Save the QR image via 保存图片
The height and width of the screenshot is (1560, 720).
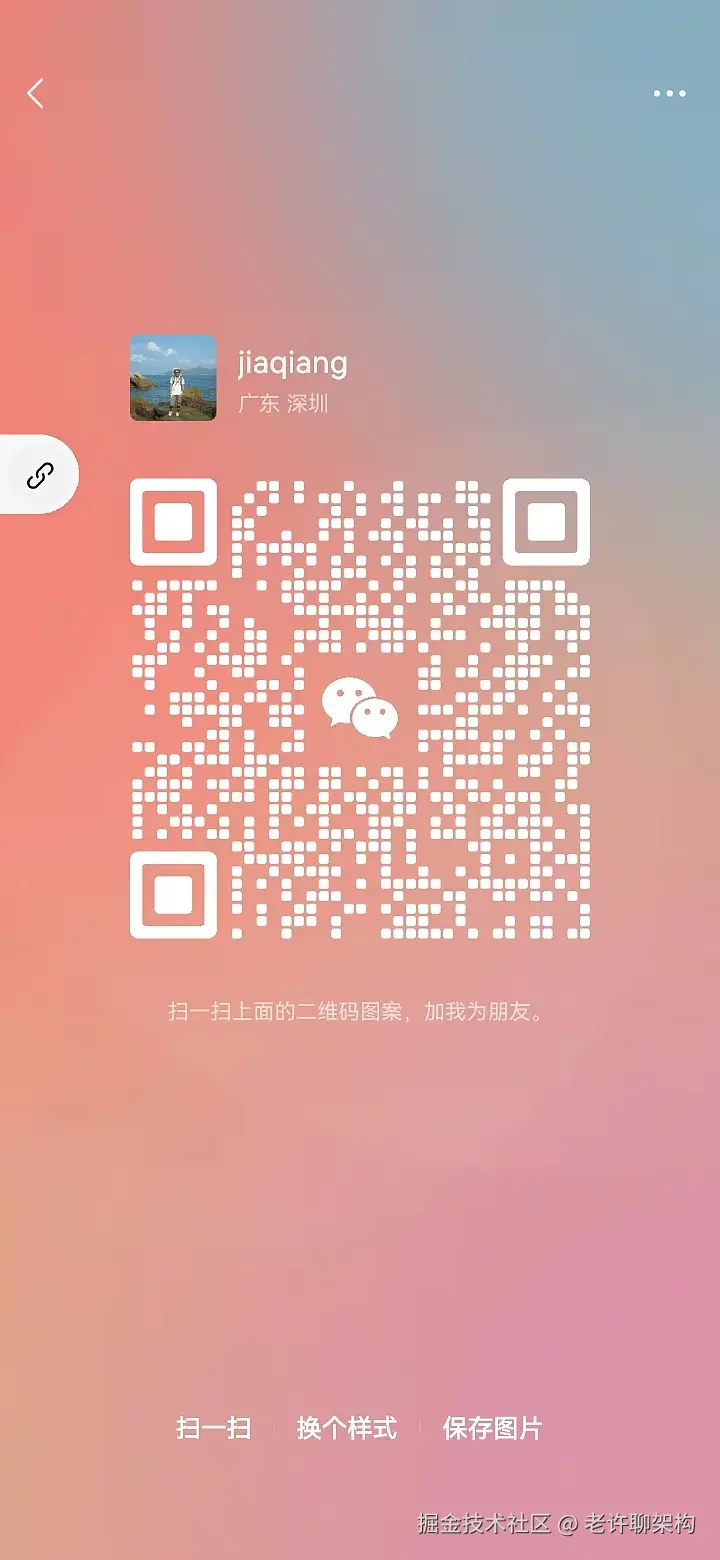[491, 1430]
